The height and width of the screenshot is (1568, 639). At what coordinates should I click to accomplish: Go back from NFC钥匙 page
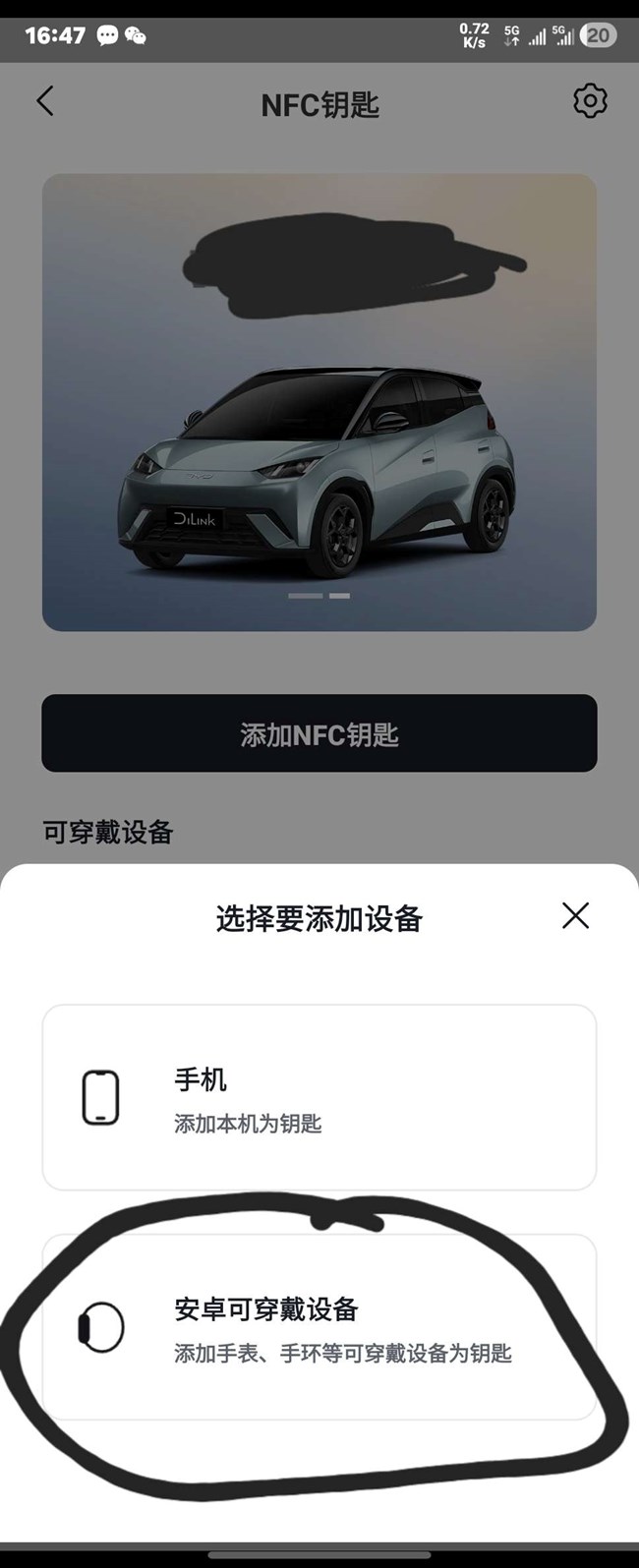(x=45, y=101)
